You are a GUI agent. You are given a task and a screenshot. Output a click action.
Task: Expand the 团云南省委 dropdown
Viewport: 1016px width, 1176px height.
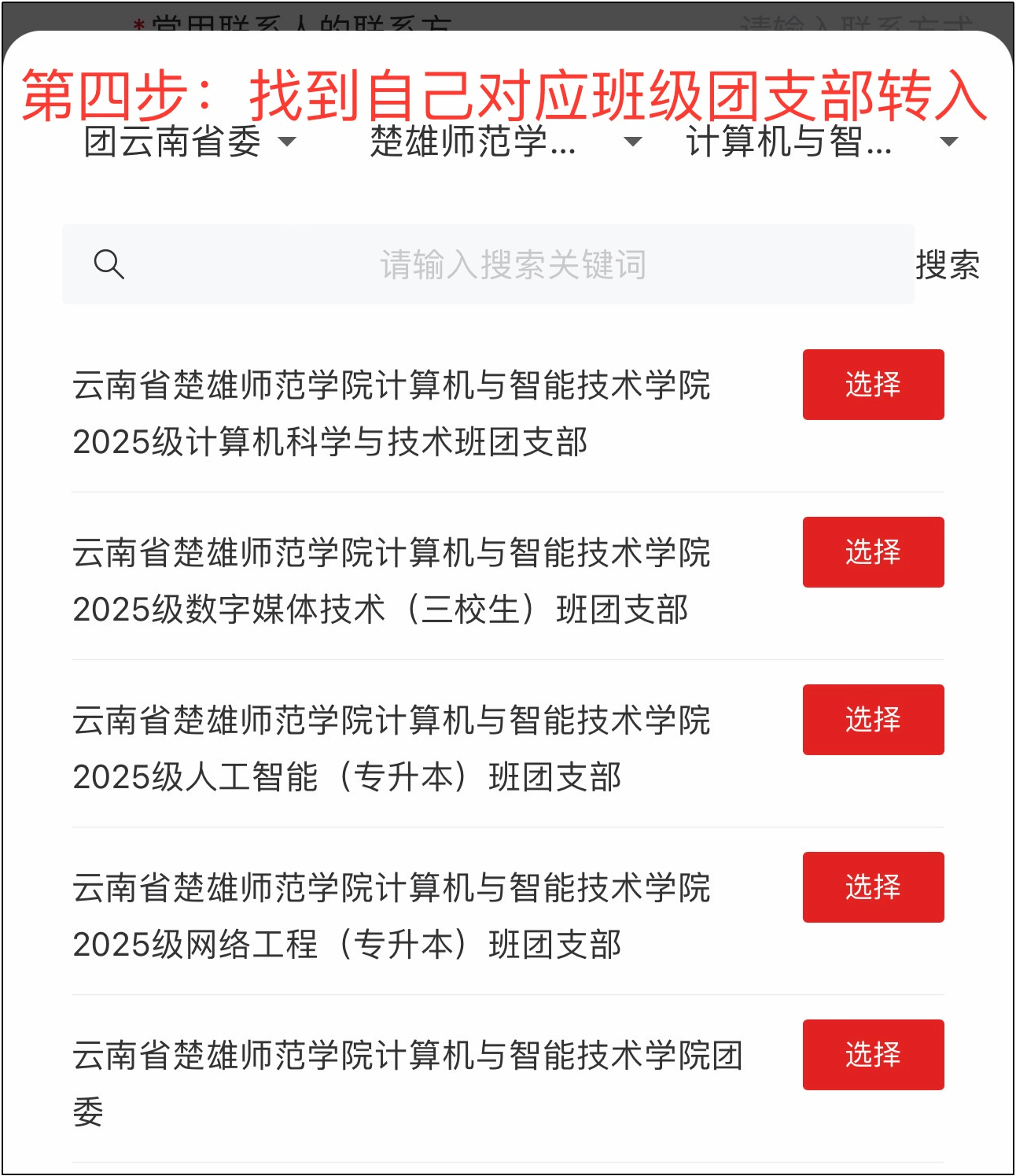(190, 142)
